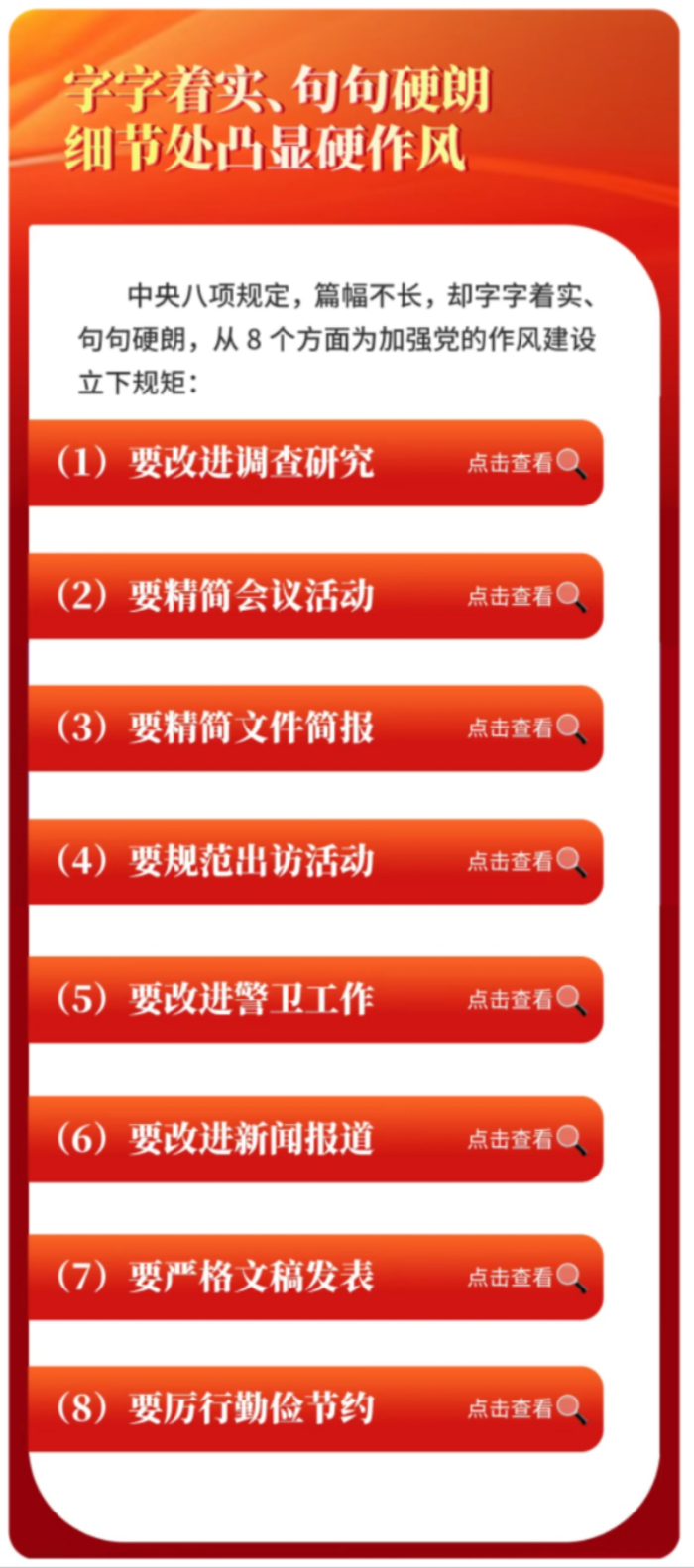
Task: Open item (1) 要改进调查研究
Action: (x=523, y=463)
